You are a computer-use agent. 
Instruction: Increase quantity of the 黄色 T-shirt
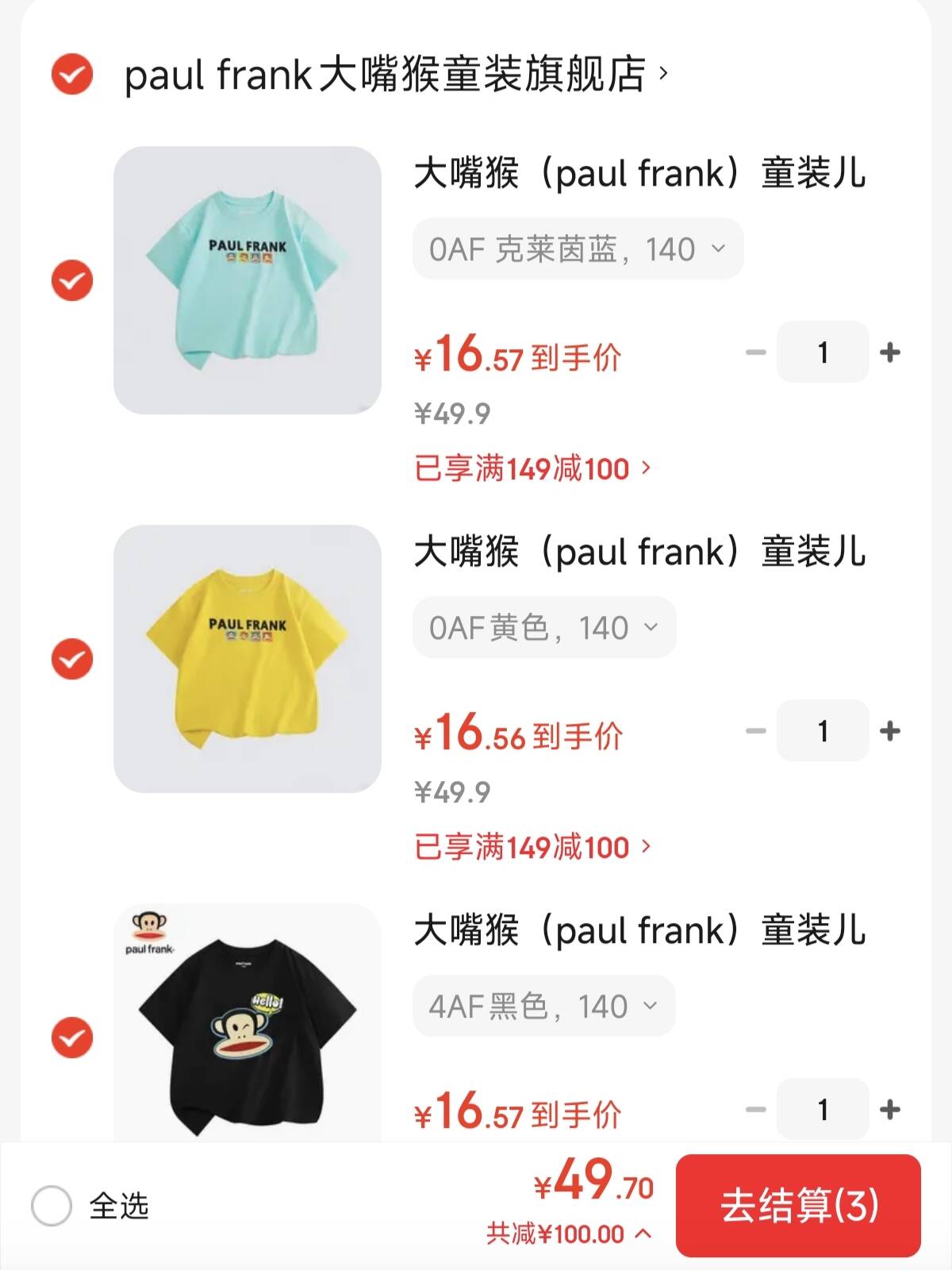tap(890, 730)
